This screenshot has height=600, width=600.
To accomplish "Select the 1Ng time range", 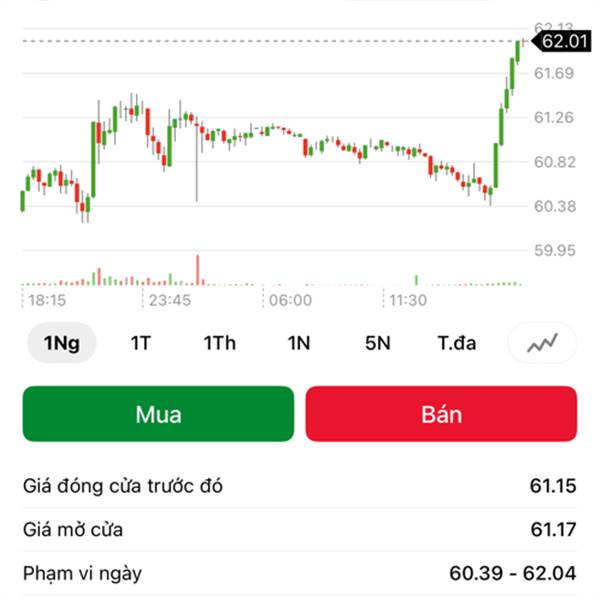I will (61, 343).
